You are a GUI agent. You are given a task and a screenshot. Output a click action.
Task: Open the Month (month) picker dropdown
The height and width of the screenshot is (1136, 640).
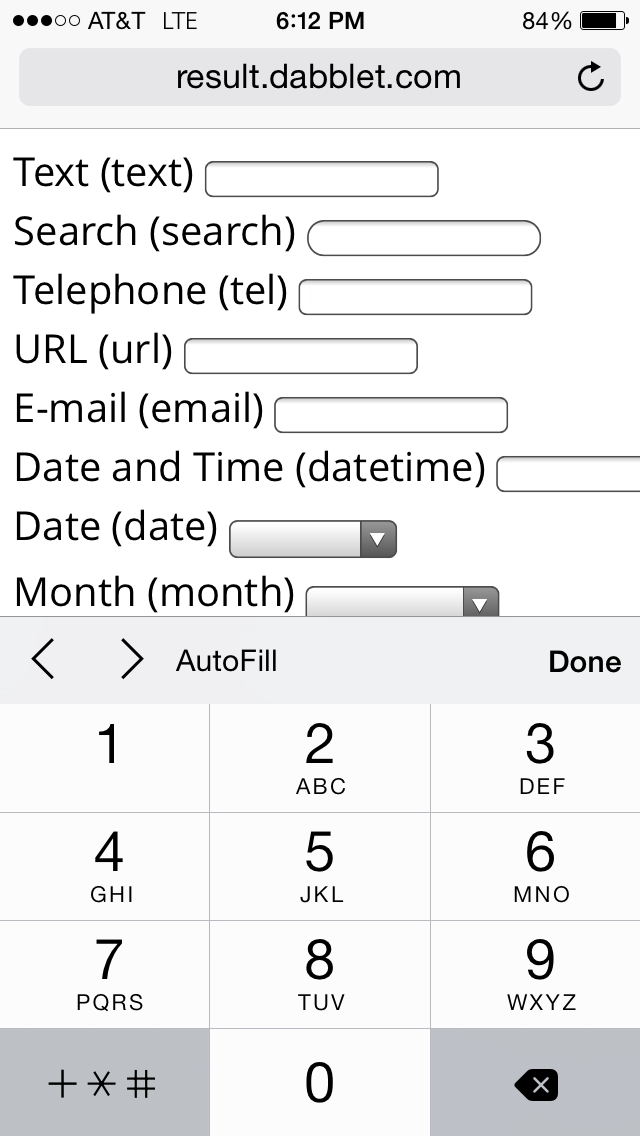point(401,602)
